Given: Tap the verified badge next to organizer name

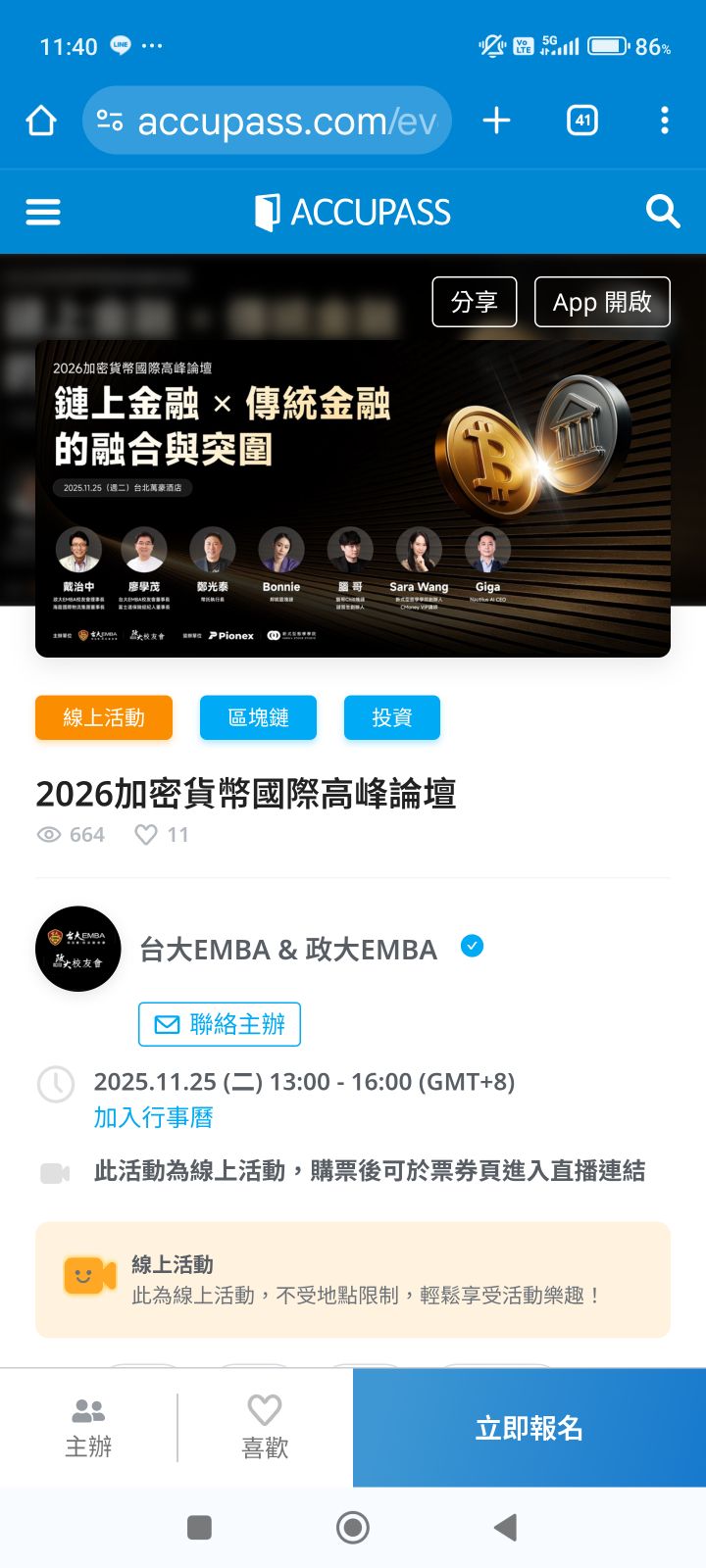Looking at the screenshot, I should click(x=473, y=946).
